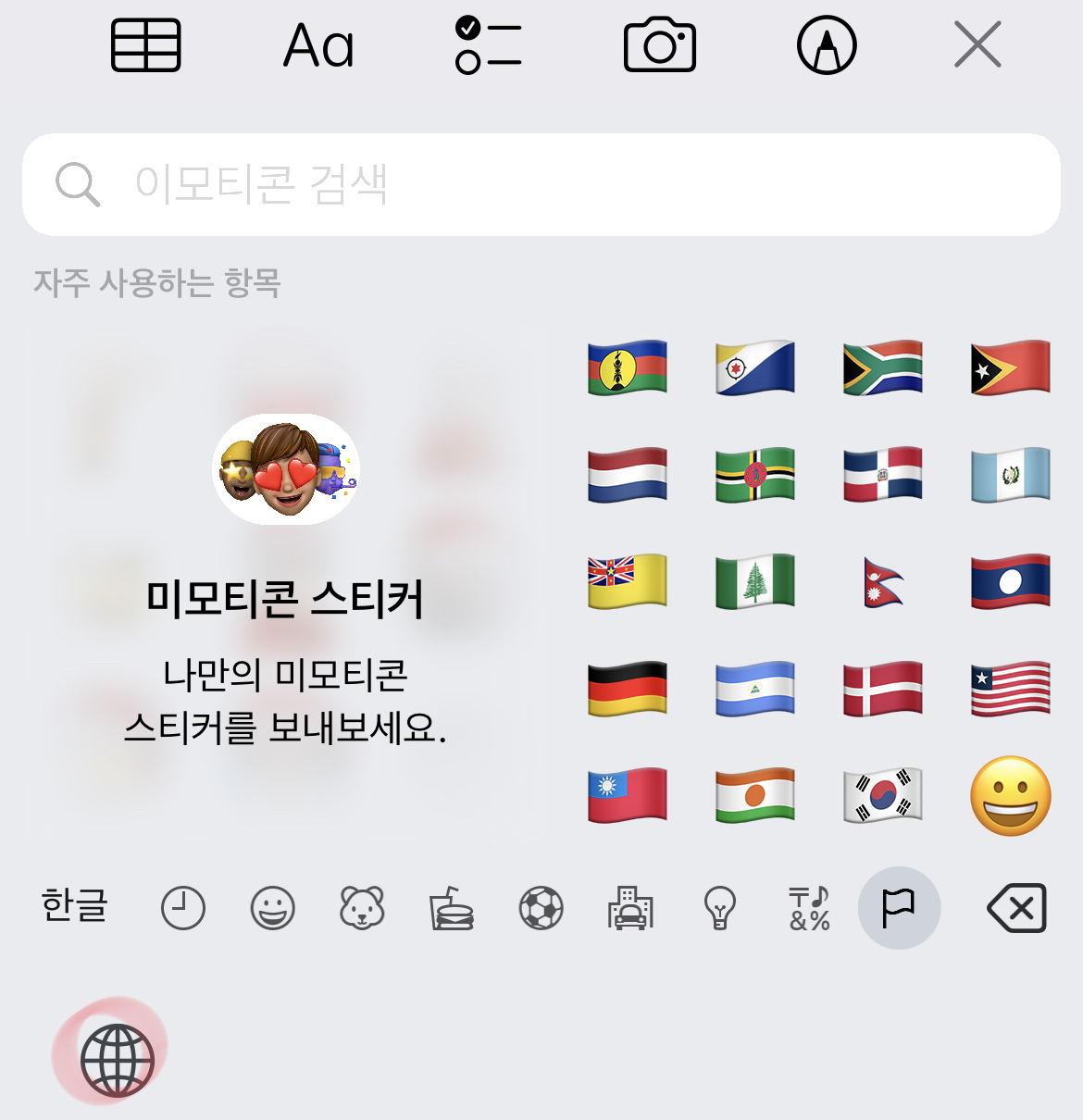Open the Memoji sticker preview

285,469
